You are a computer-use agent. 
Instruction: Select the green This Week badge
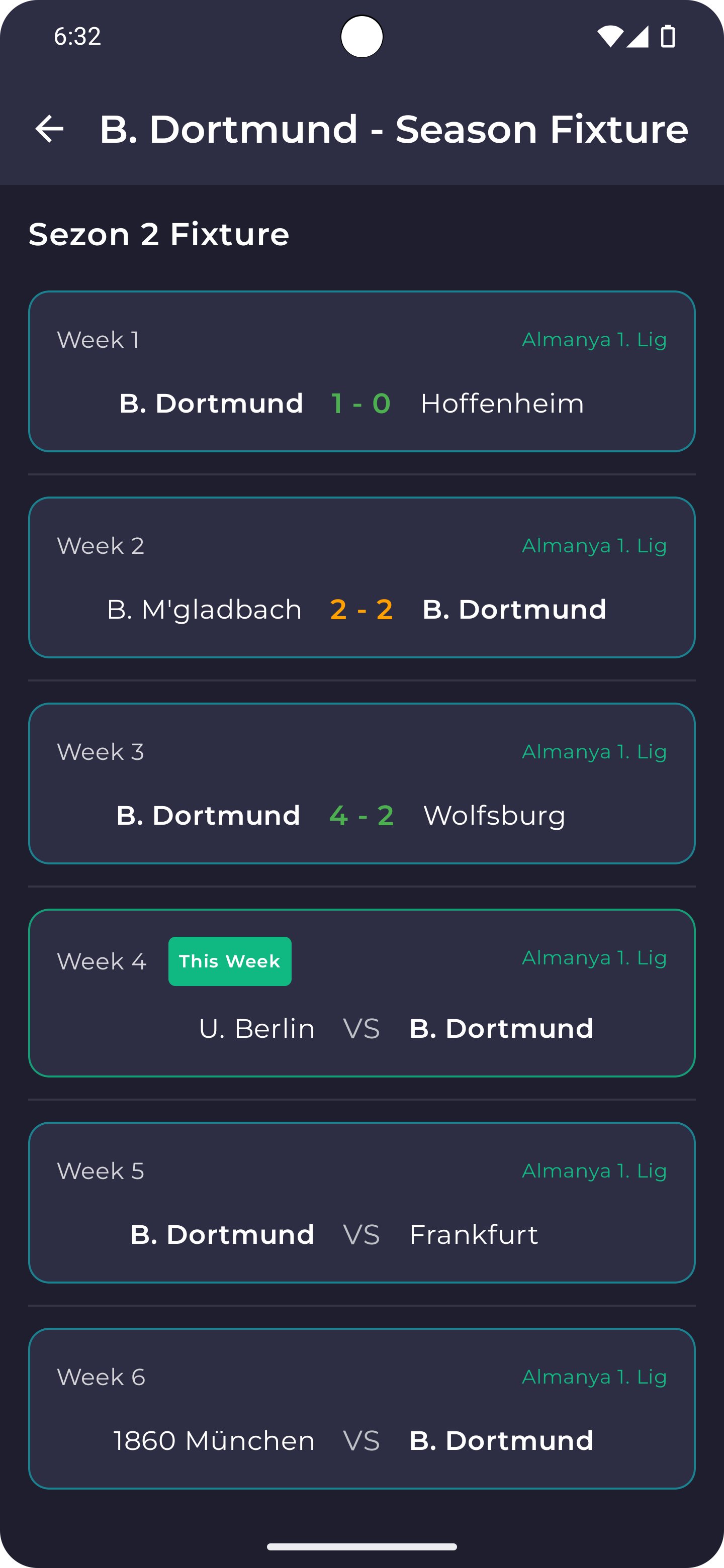point(230,961)
